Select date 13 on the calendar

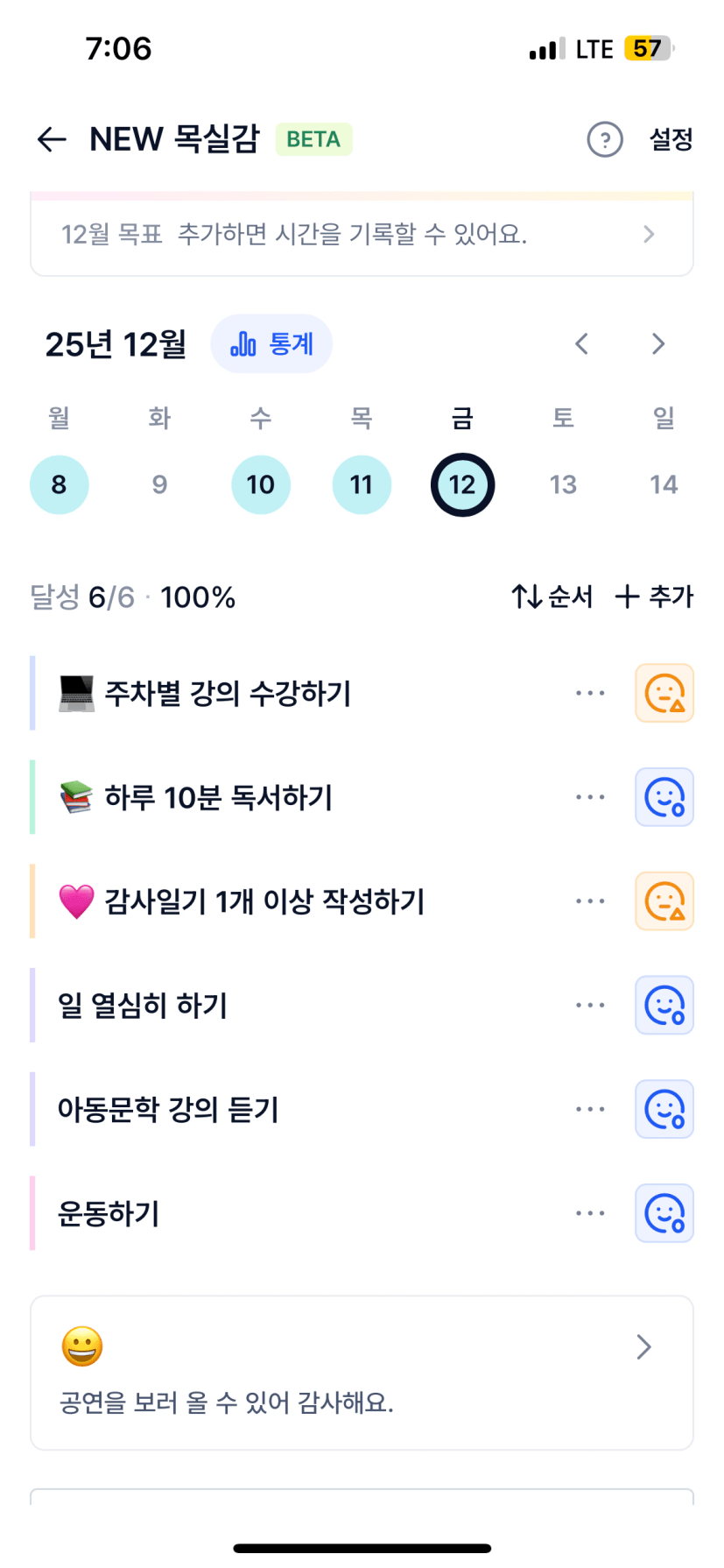pos(563,484)
